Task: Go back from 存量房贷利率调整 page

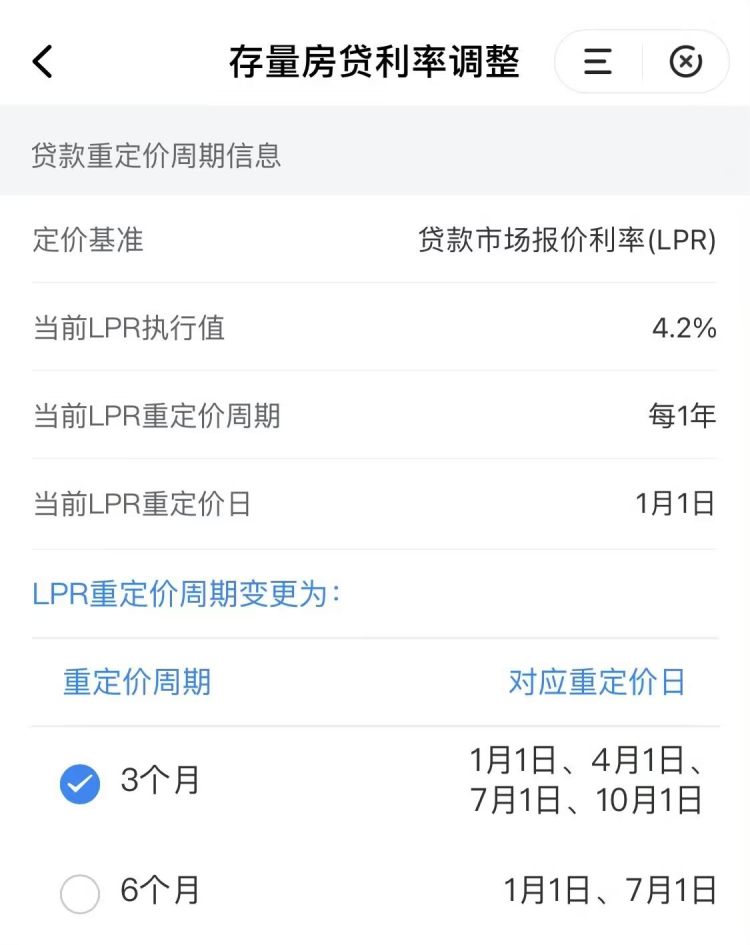Action: 42,62
